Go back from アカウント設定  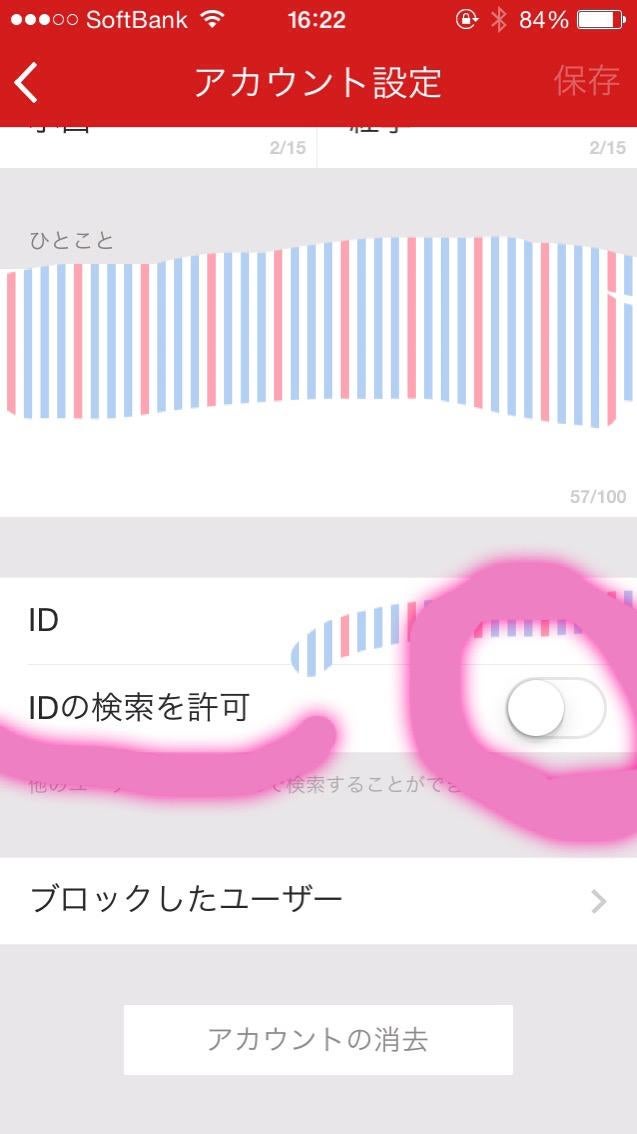coord(27,83)
